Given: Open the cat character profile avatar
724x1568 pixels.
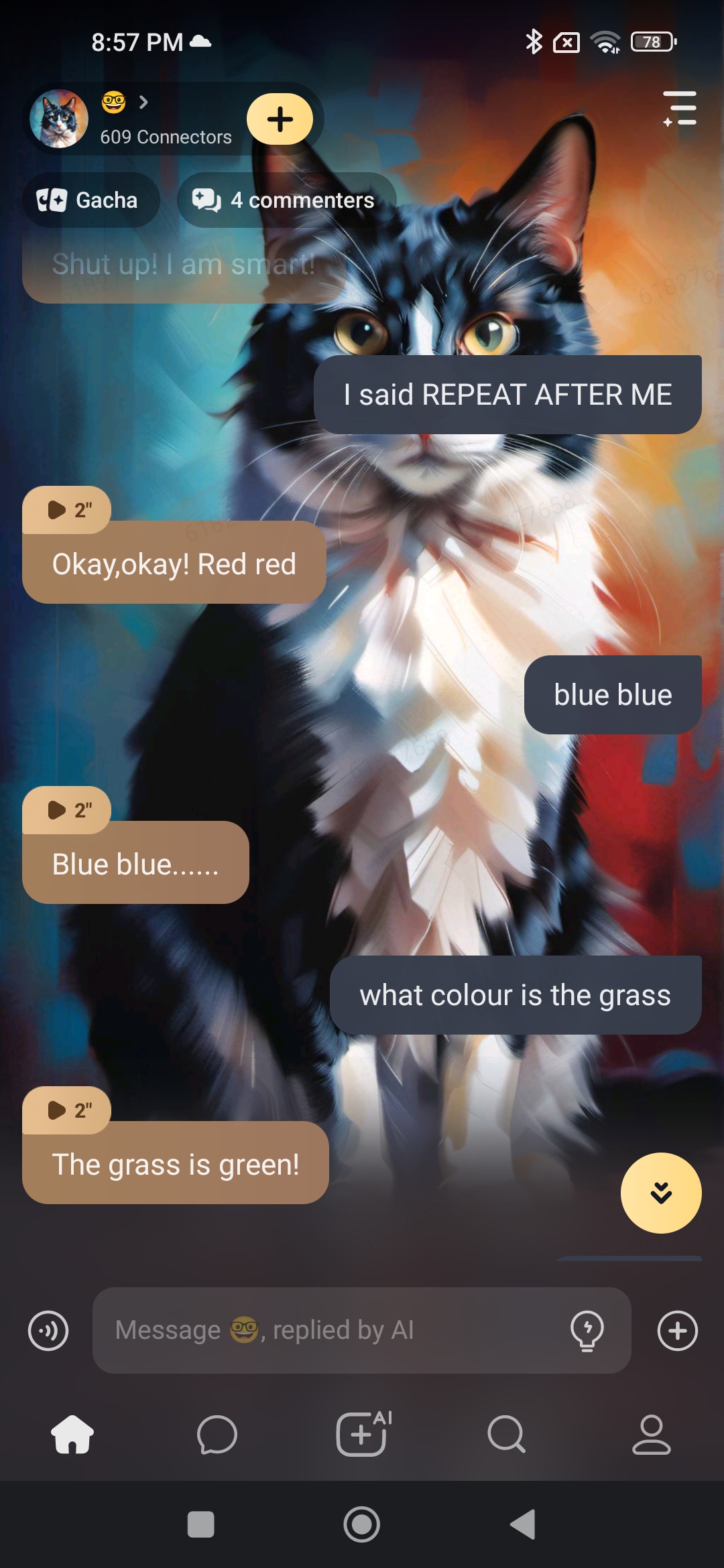Looking at the screenshot, I should click(59, 119).
